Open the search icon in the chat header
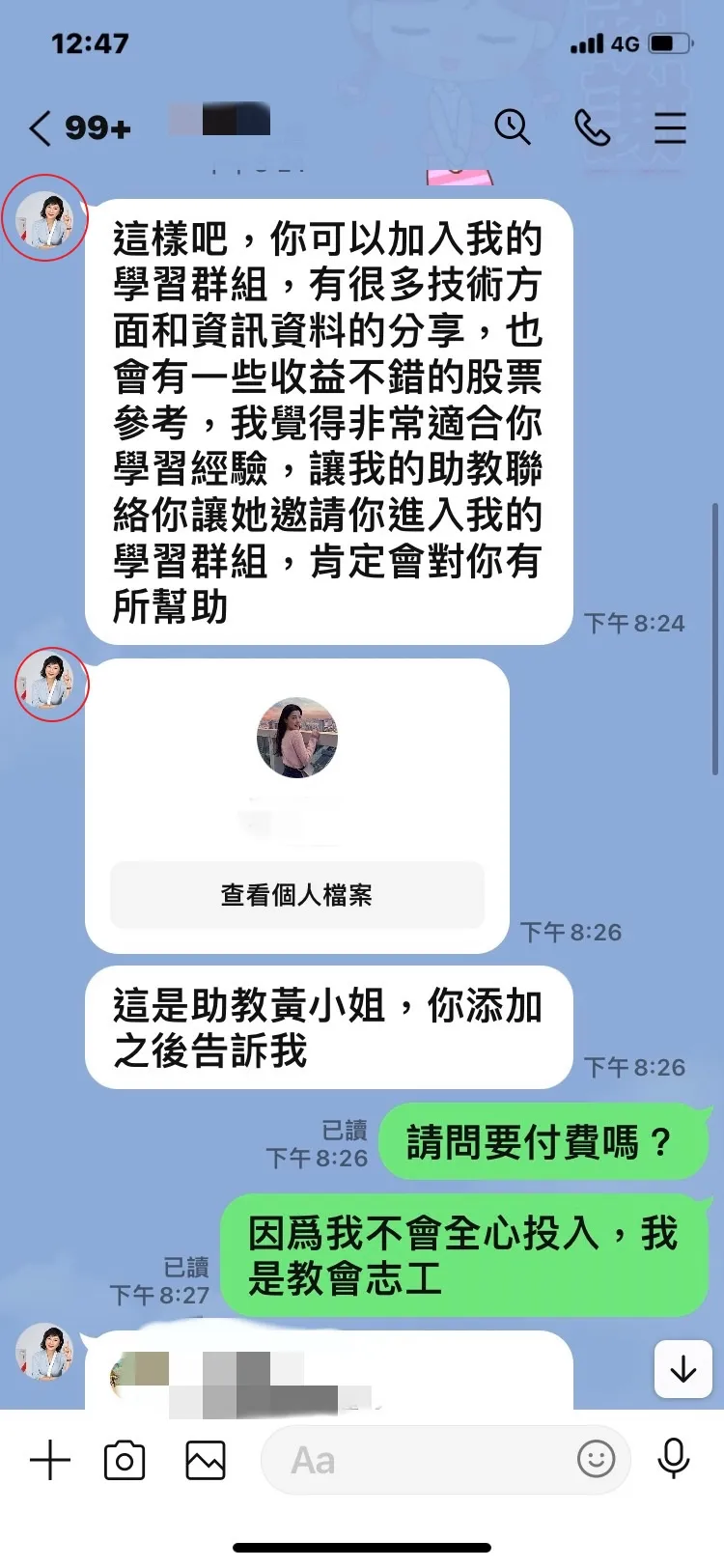This screenshot has width=724, height=1568. click(x=513, y=127)
